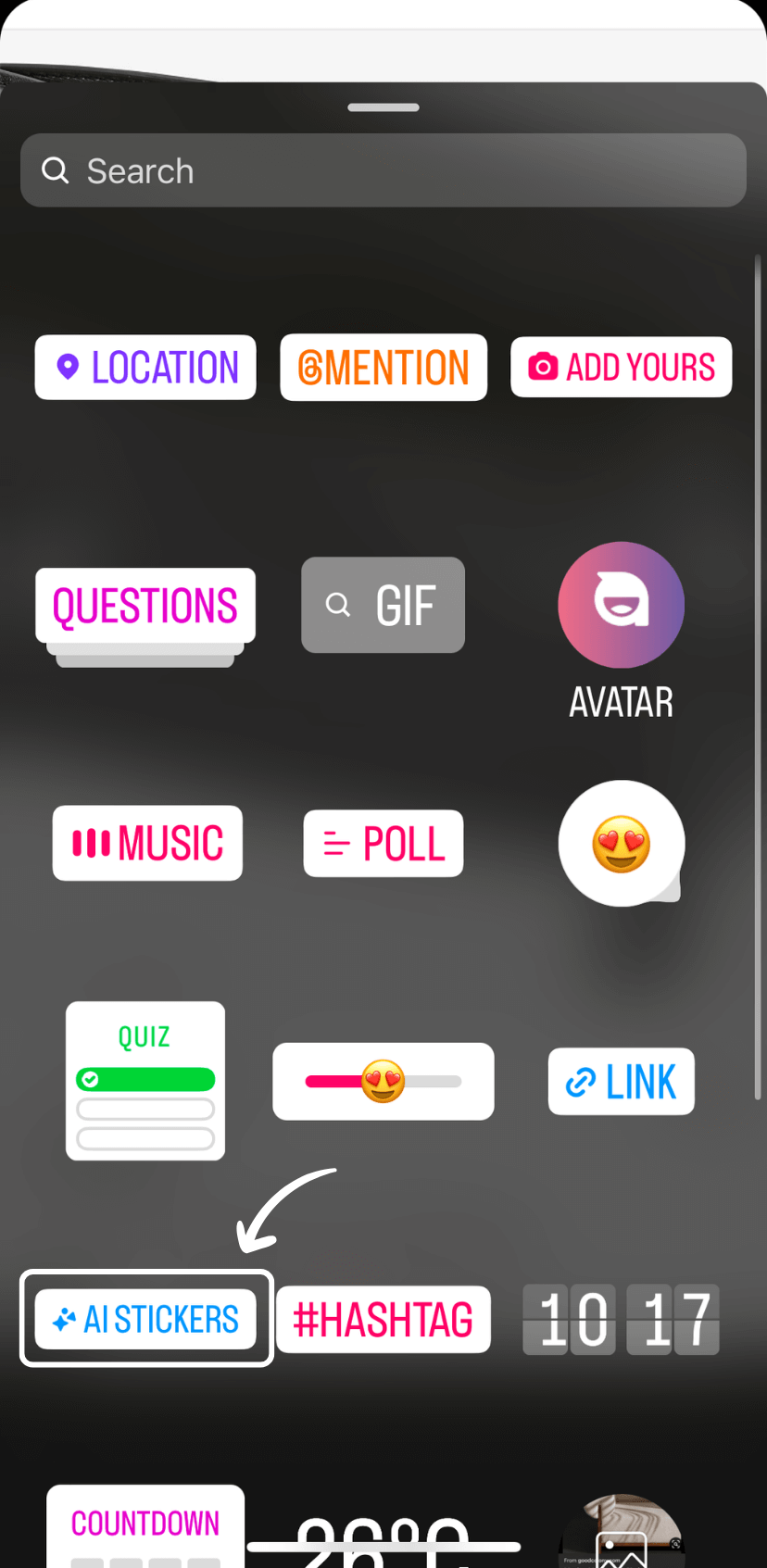The image size is (767, 1568).
Task: Open the GIF picker
Action: [x=383, y=605]
